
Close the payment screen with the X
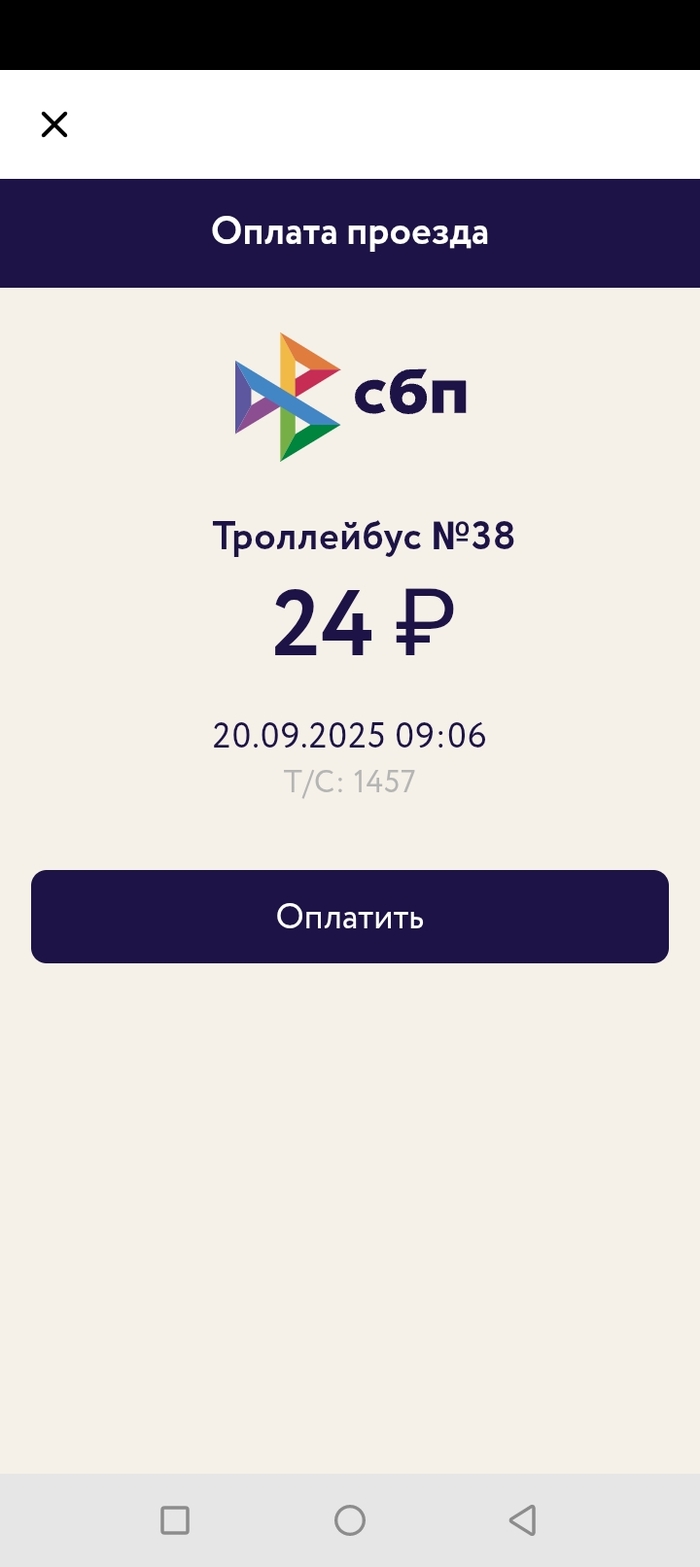coord(54,124)
